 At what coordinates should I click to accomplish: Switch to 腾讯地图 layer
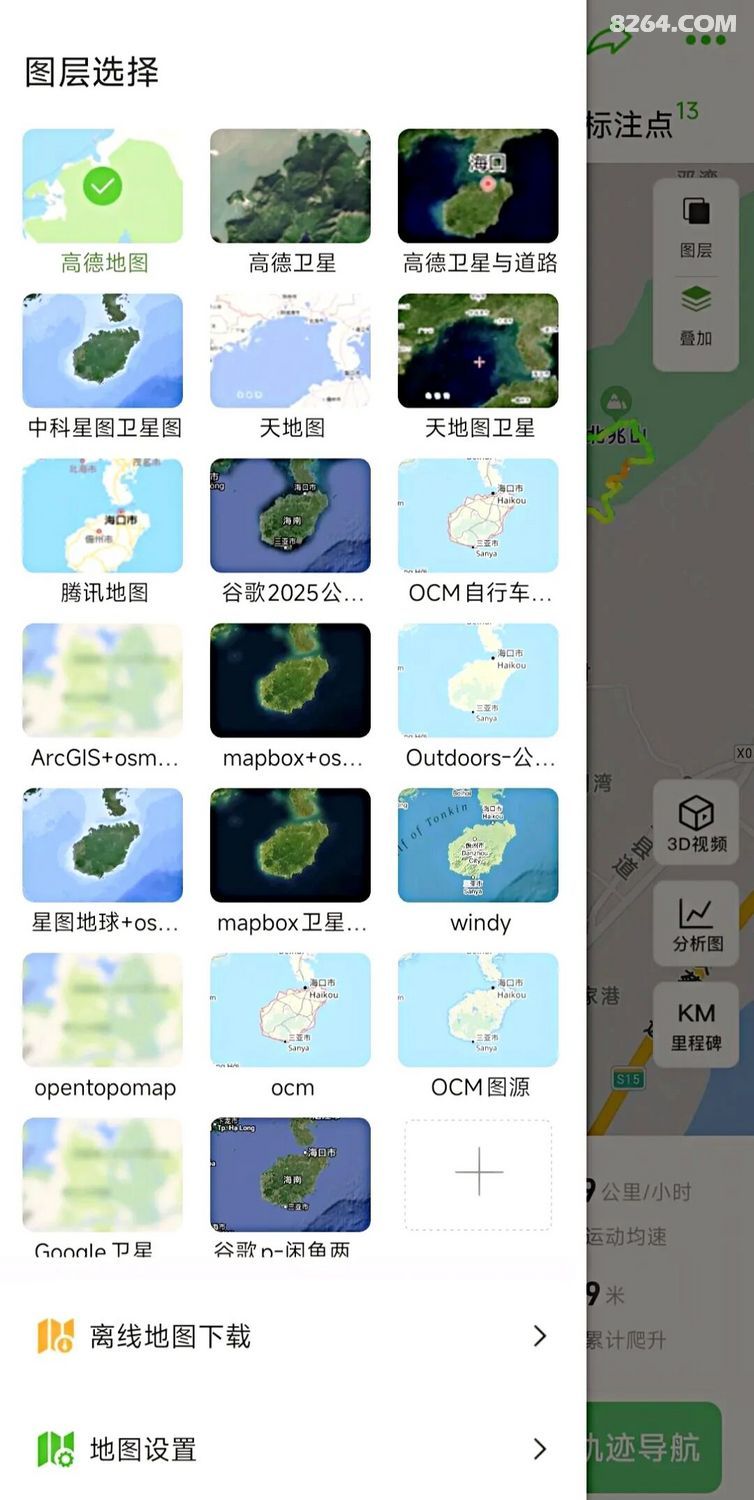click(103, 516)
